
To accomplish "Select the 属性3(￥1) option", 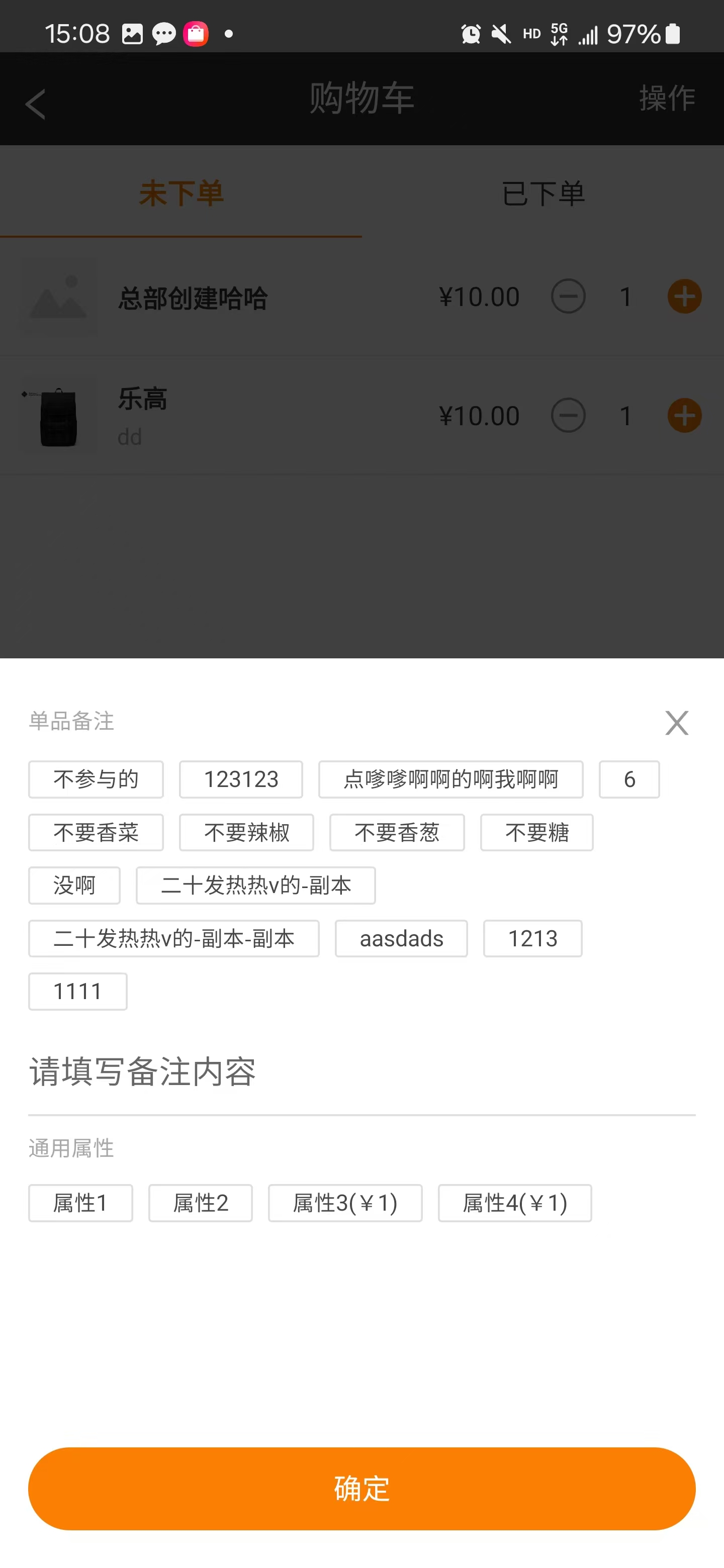I will (345, 1203).
